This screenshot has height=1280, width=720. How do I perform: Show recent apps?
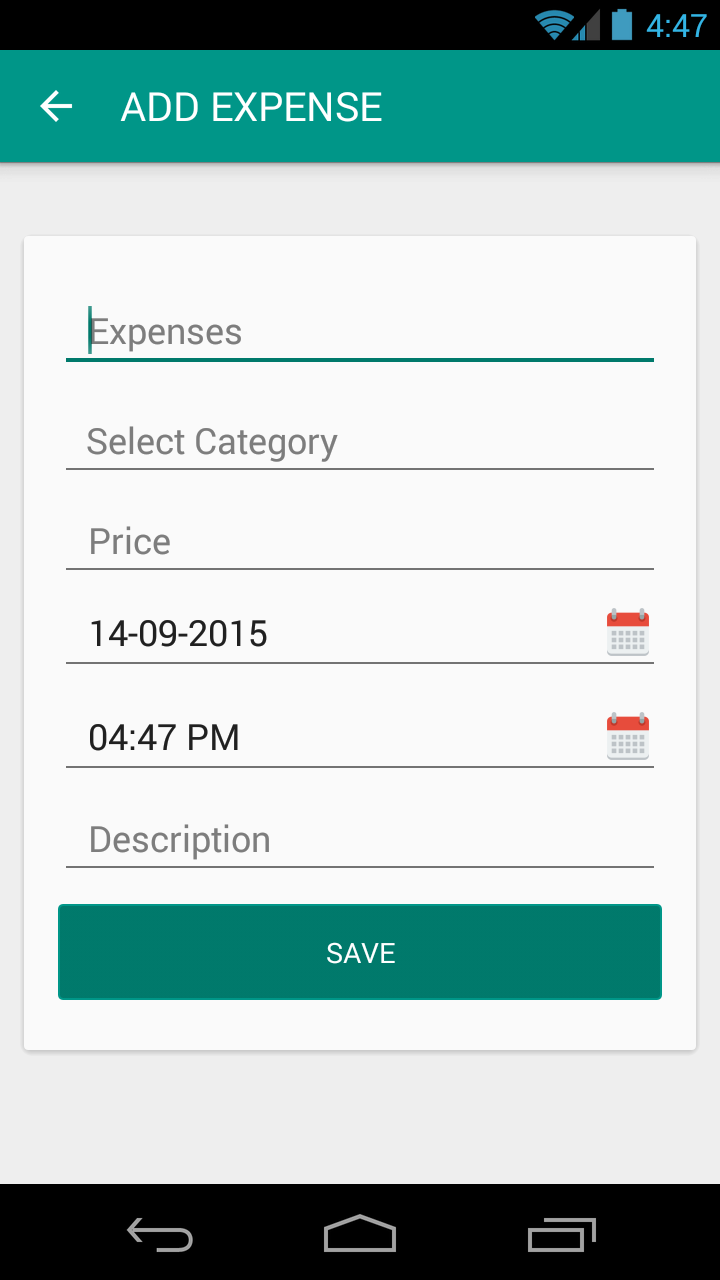(x=561, y=1234)
